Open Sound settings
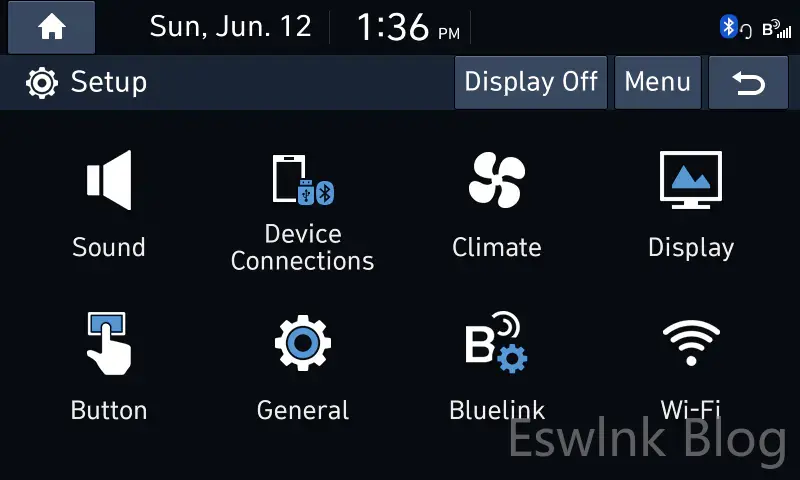Viewport: 800px width, 480px height. (x=109, y=205)
